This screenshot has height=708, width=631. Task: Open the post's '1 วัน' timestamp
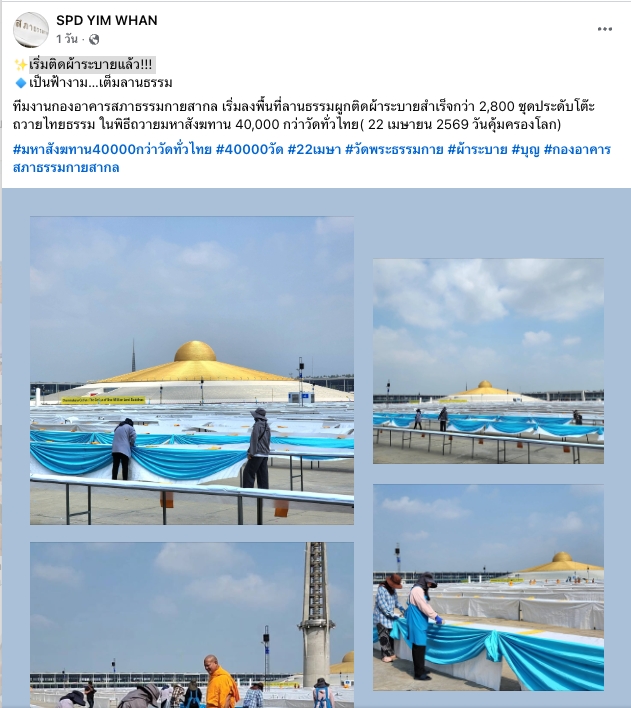pos(67,39)
